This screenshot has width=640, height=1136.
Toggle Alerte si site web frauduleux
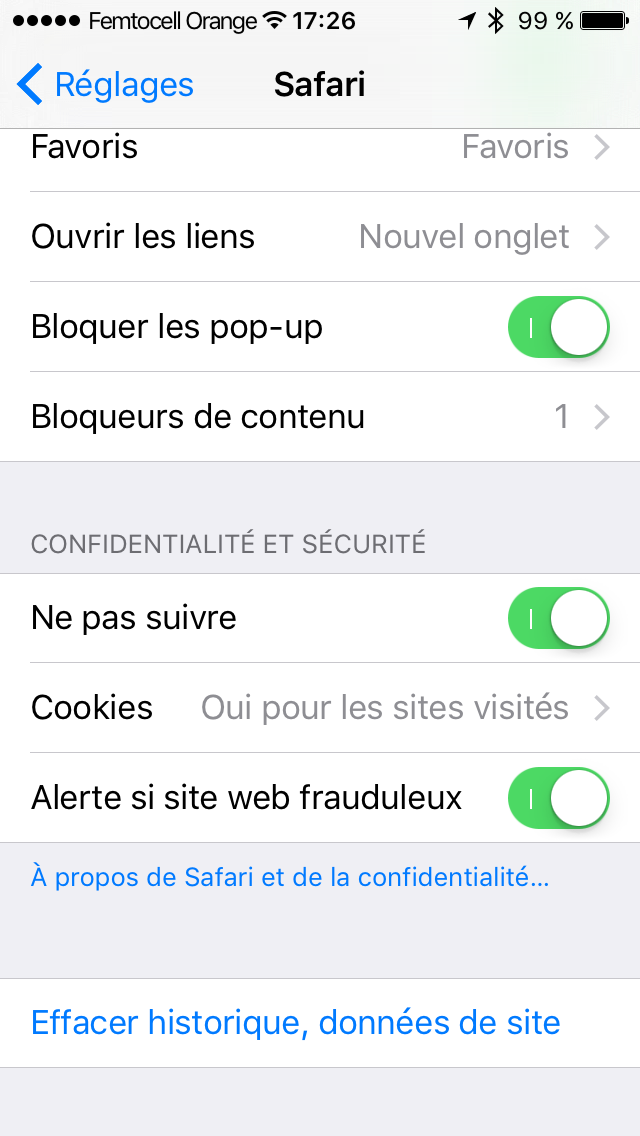point(558,798)
